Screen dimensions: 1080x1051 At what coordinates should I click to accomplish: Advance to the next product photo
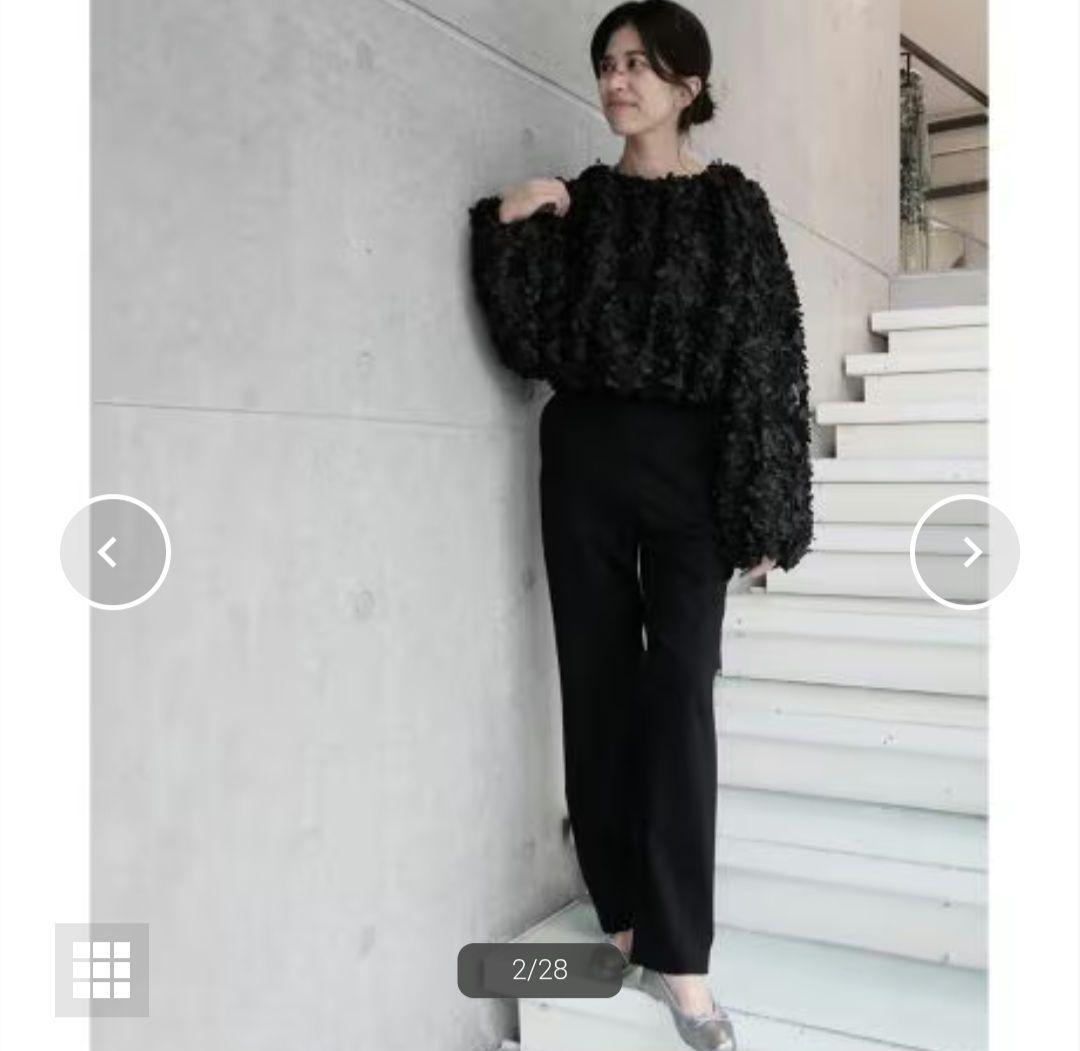pos(965,552)
